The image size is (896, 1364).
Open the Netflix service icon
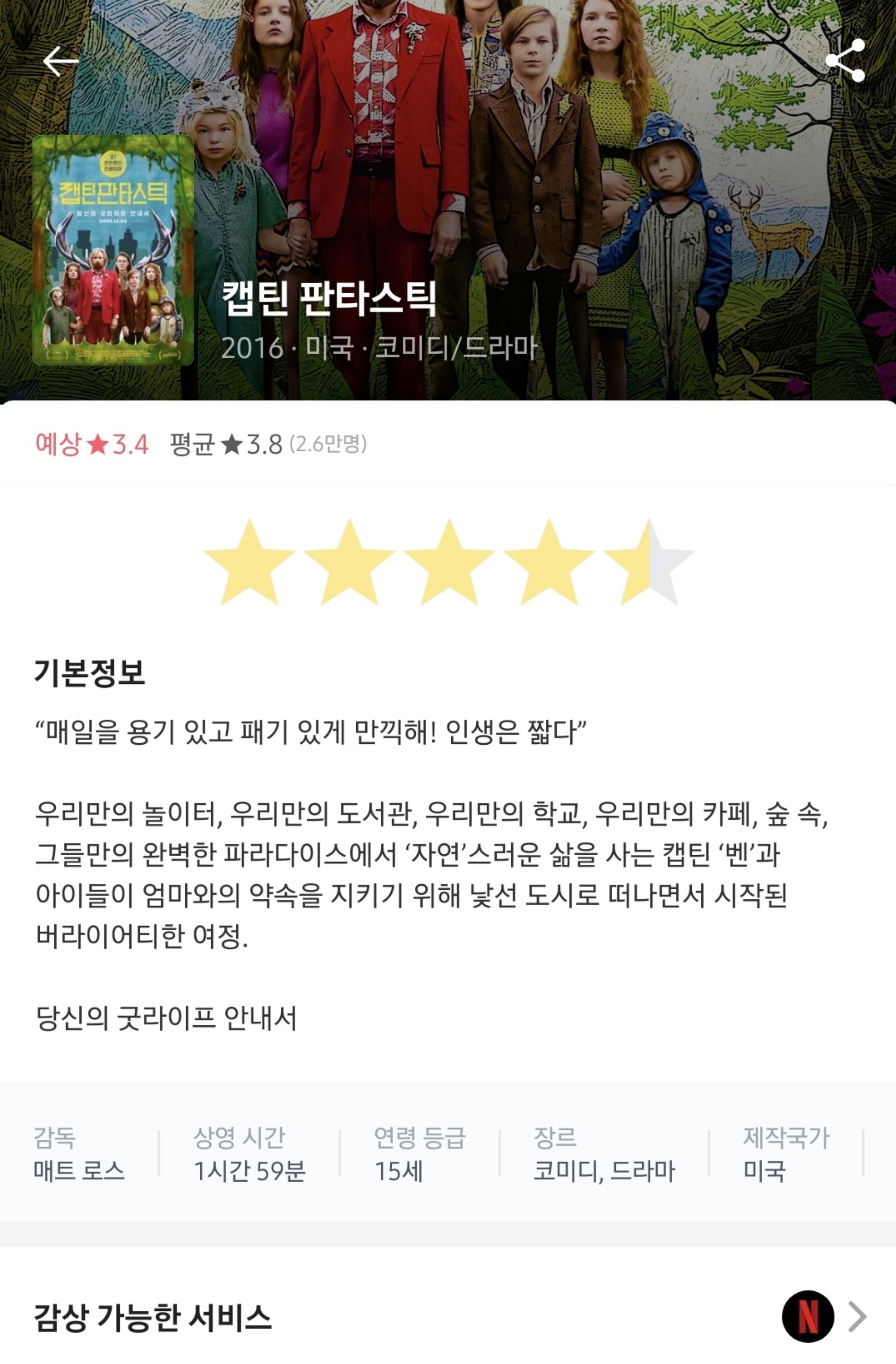(808, 1317)
